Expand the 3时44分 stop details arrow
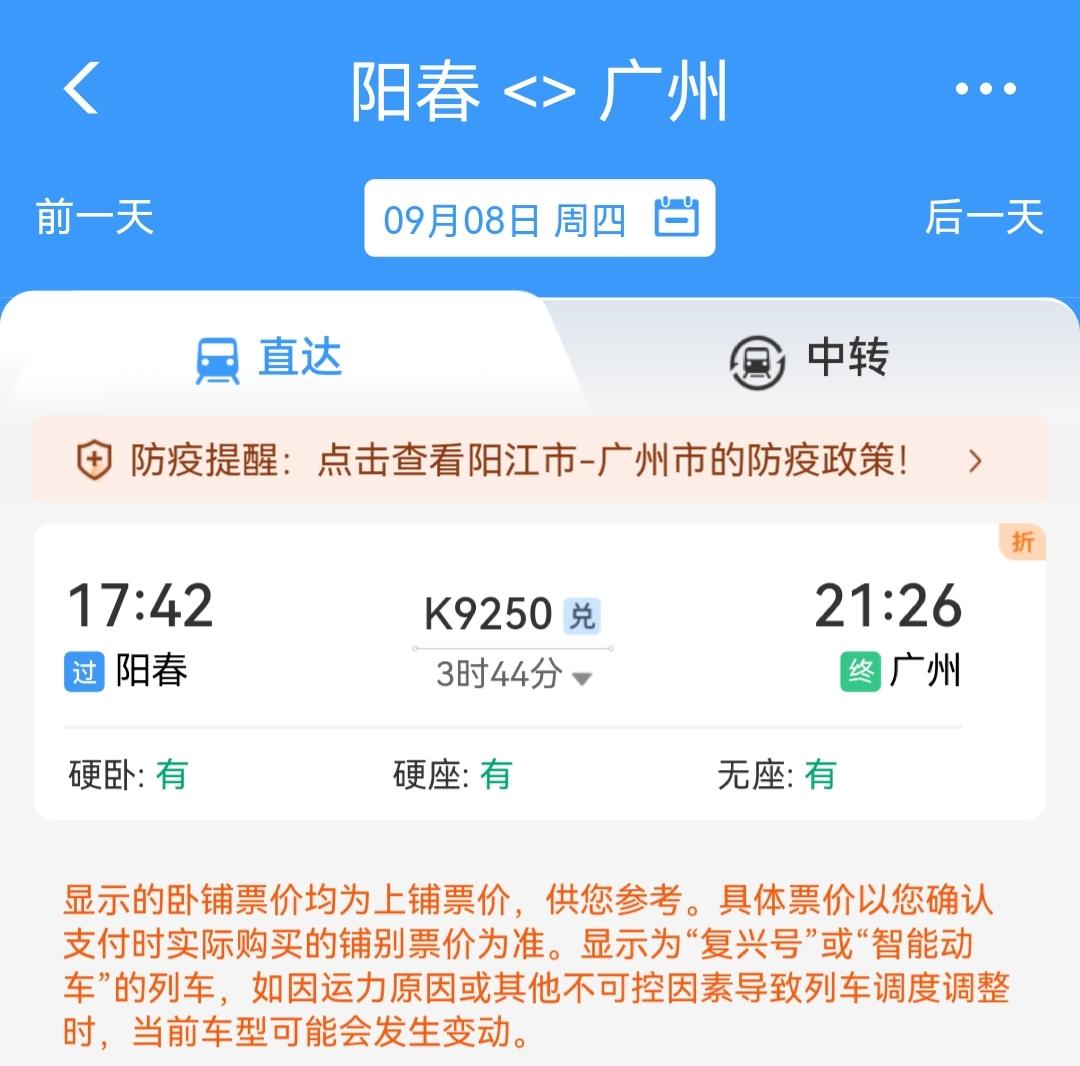Viewport: 1080px width, 1066px height. pos(581,678)
